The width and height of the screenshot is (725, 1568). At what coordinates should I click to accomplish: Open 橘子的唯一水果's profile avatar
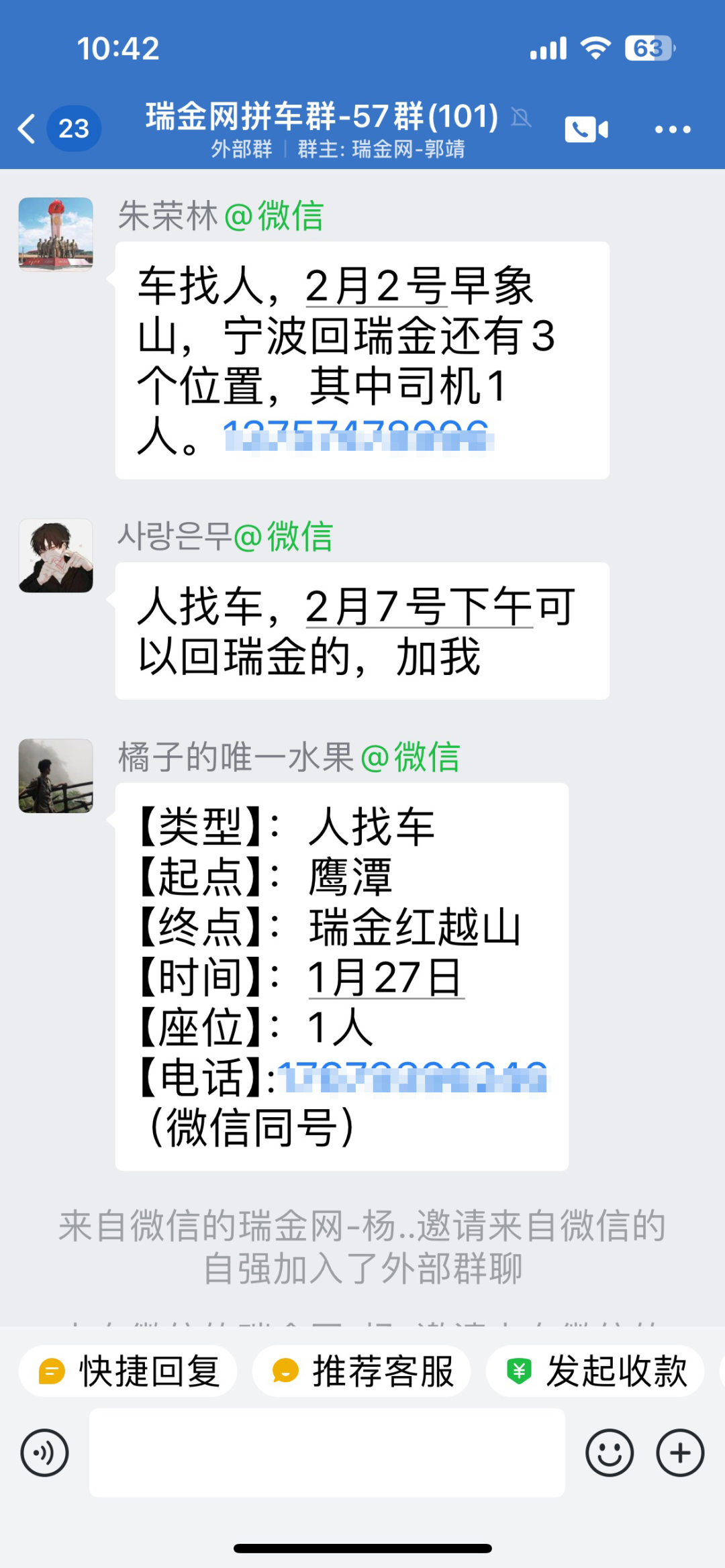pos(56,776)
